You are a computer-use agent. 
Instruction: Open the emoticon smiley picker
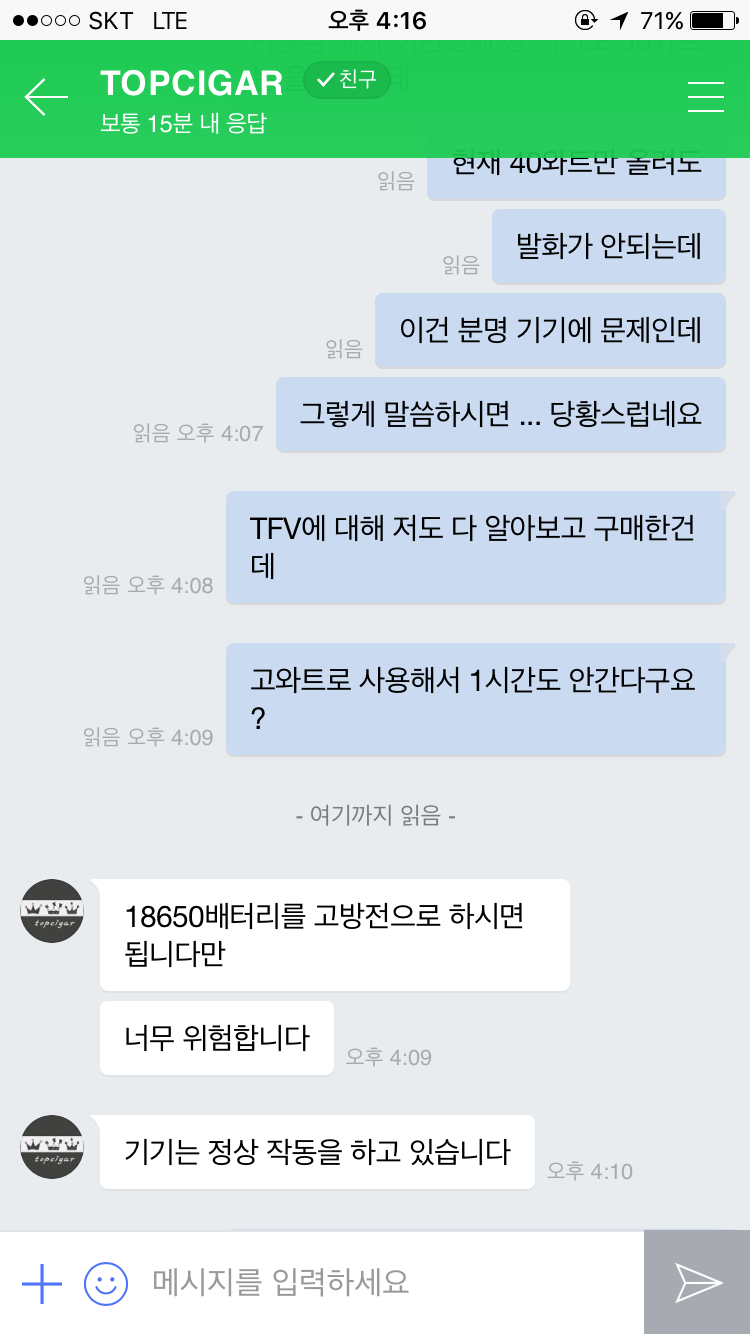click(x=106, y=1283)
